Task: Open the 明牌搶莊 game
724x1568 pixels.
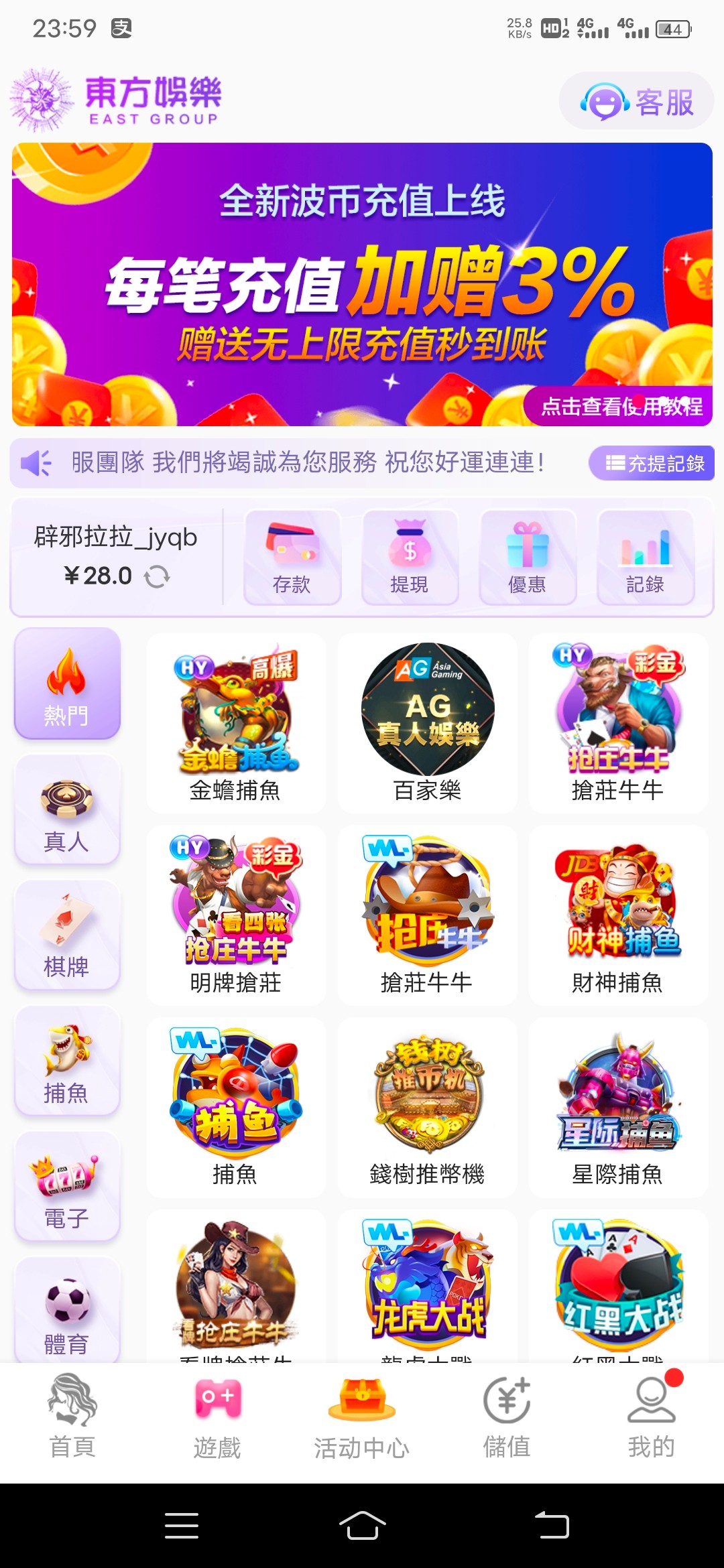Action: click(236, 915)
